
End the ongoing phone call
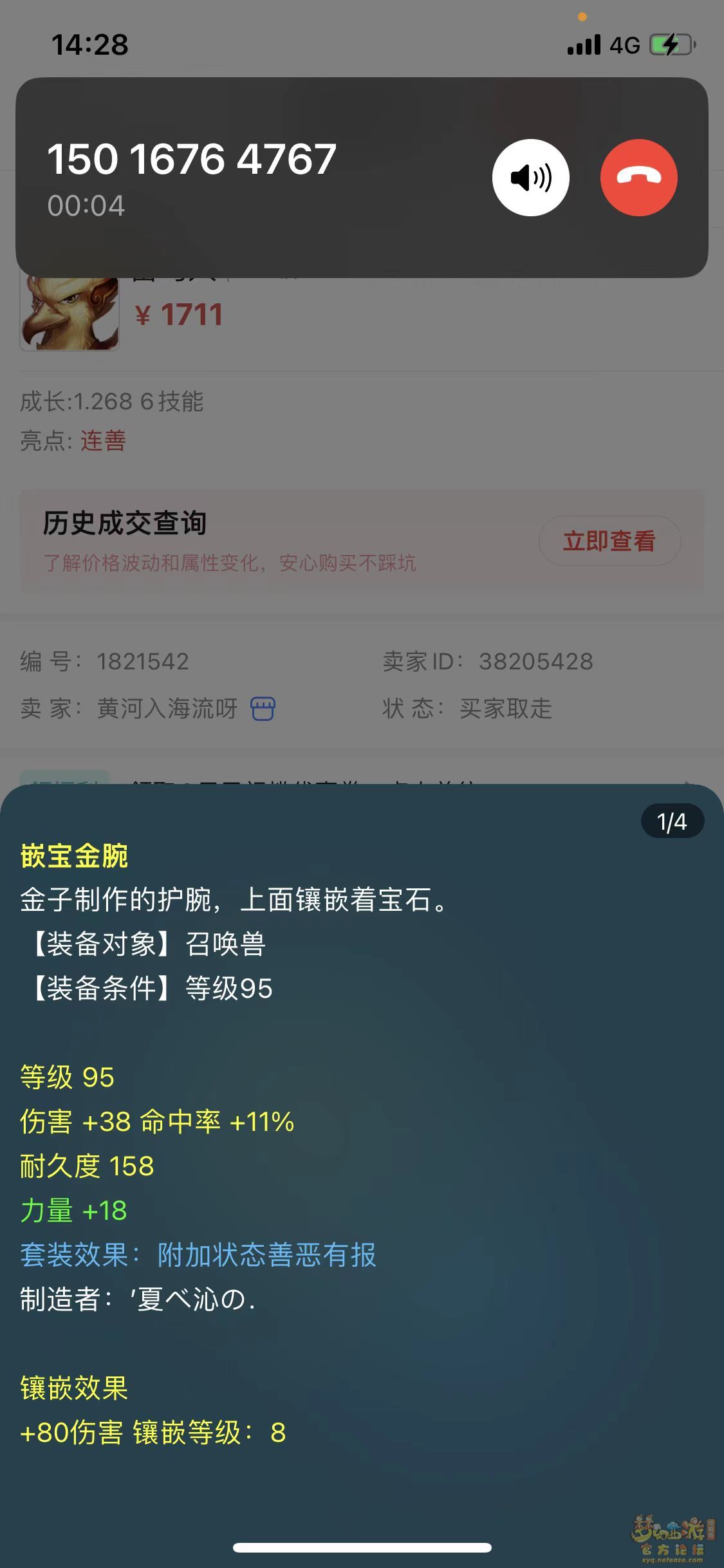tap(638, 178)
